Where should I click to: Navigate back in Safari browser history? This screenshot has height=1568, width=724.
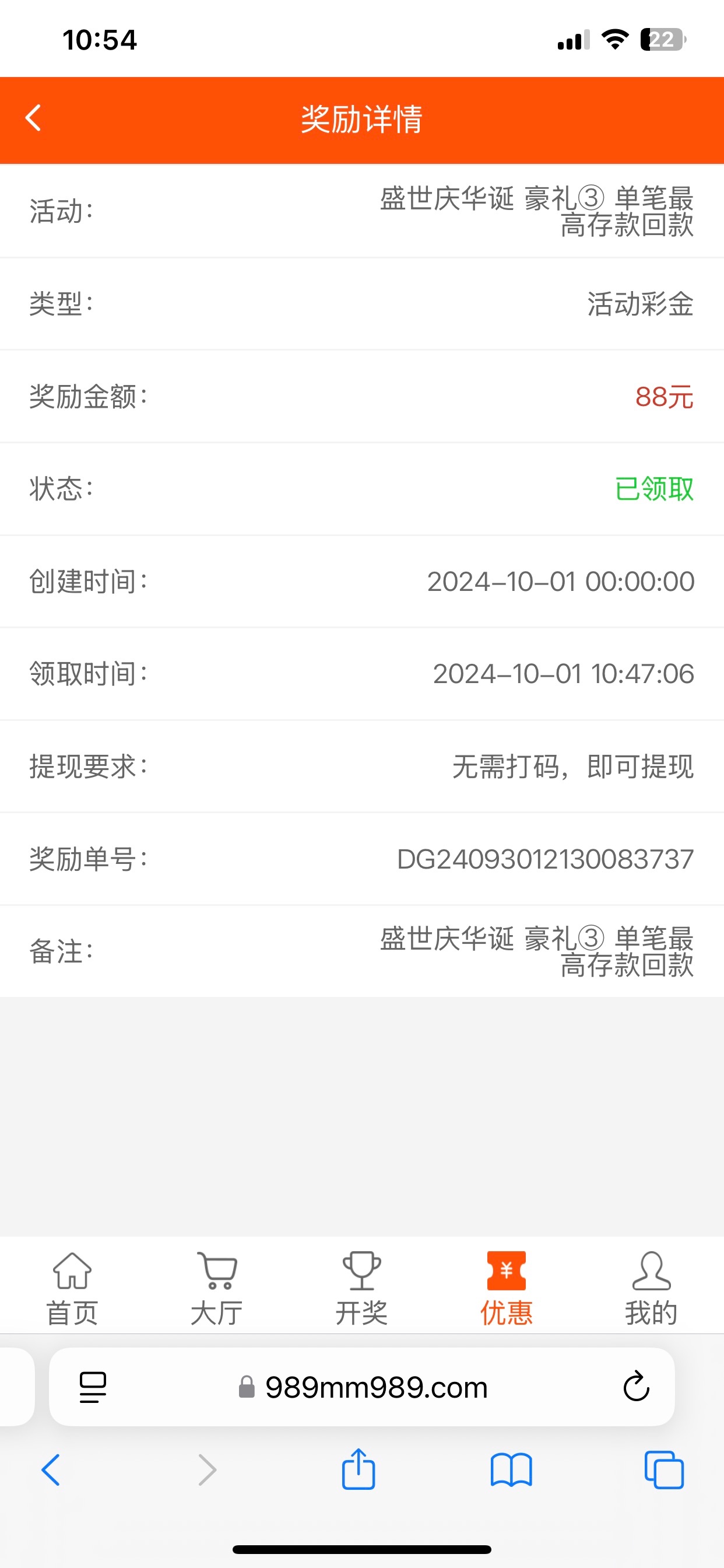(x=51, y=1470)
